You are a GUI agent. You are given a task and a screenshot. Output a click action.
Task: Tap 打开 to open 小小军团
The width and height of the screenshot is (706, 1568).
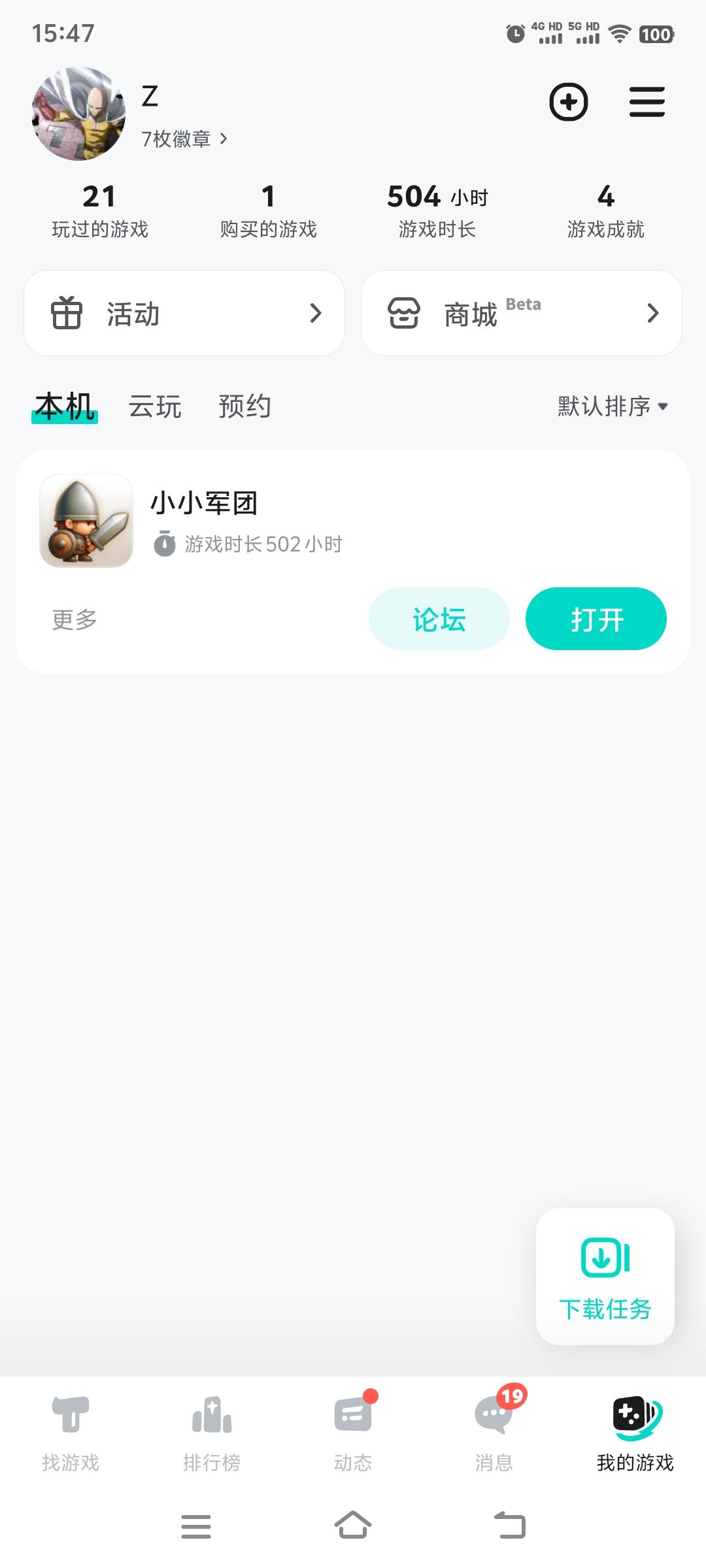[596, 619]
